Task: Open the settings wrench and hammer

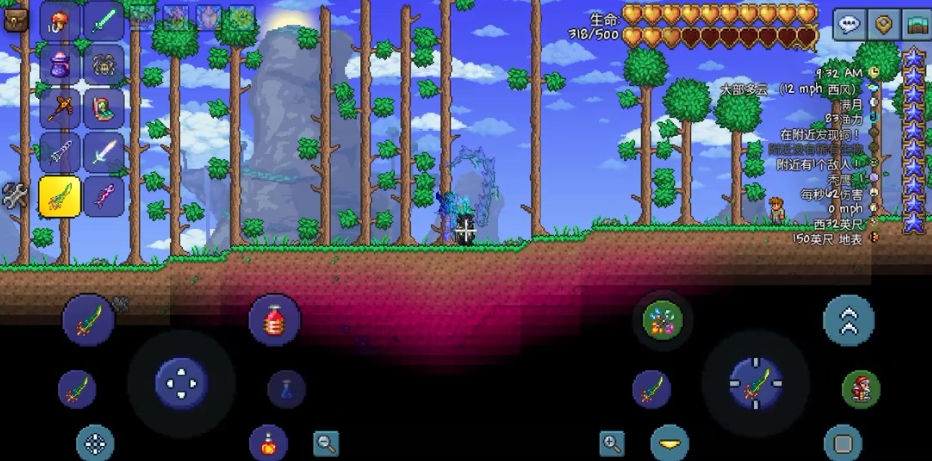Action: point(15,197)
